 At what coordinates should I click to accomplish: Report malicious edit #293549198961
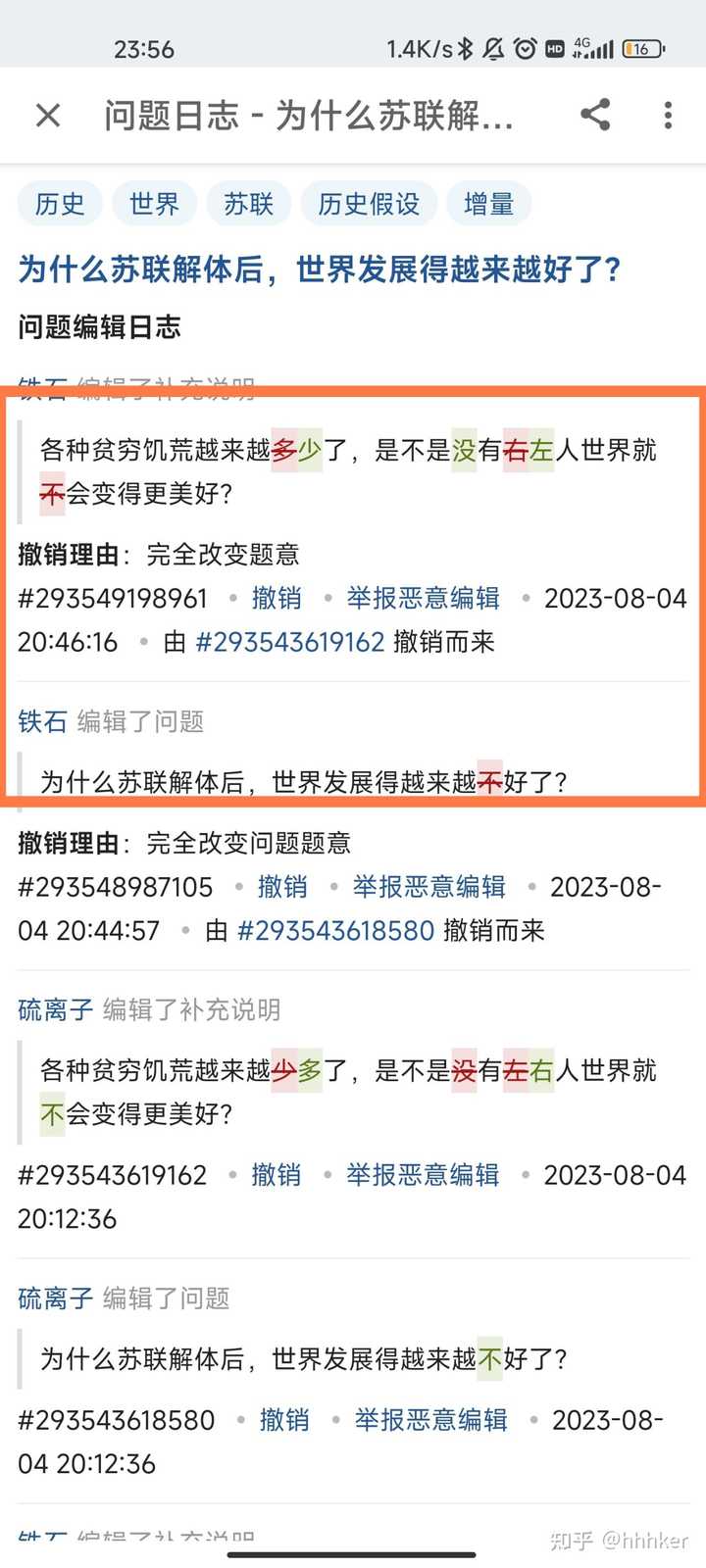[423, 598]
